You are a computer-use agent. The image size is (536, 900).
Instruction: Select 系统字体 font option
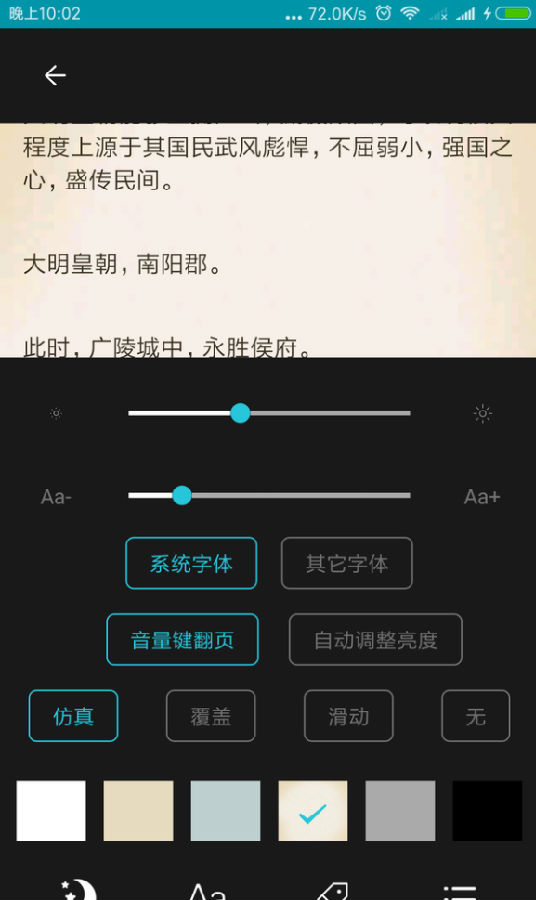tap(191, 563)
